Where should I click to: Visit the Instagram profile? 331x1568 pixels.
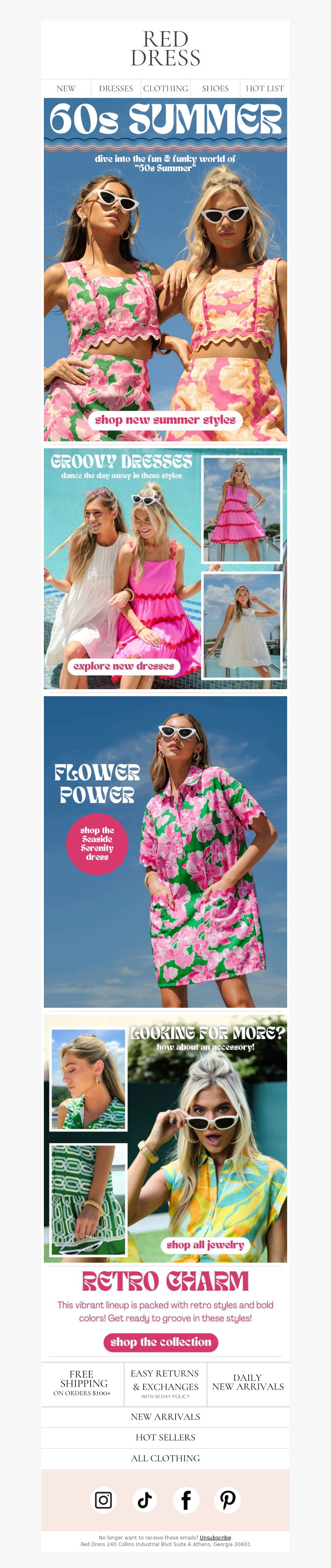(103, 1500)
